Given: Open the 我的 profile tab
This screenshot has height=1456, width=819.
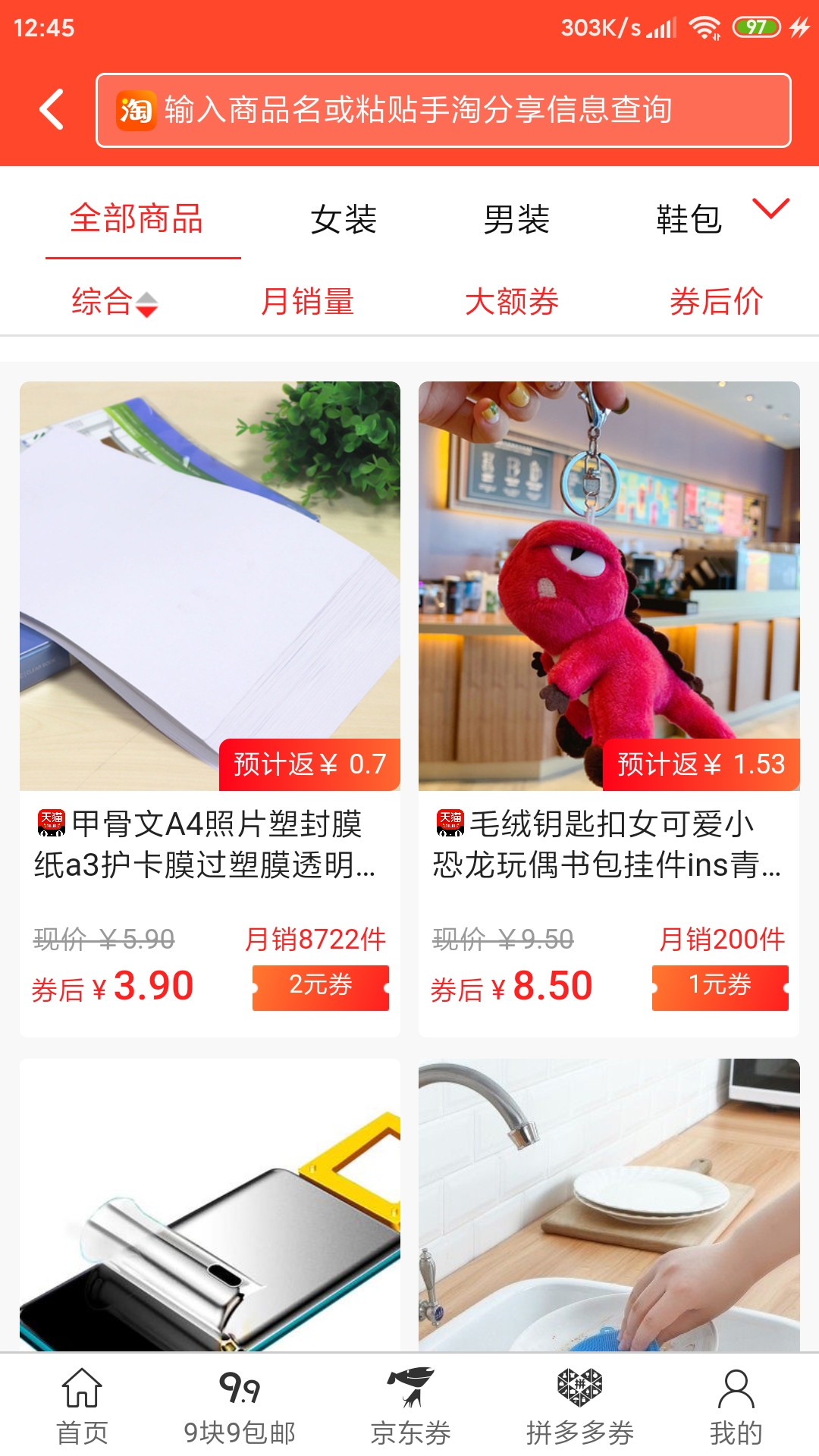Looking at the screenshot, I should (x=736, y=1405).
